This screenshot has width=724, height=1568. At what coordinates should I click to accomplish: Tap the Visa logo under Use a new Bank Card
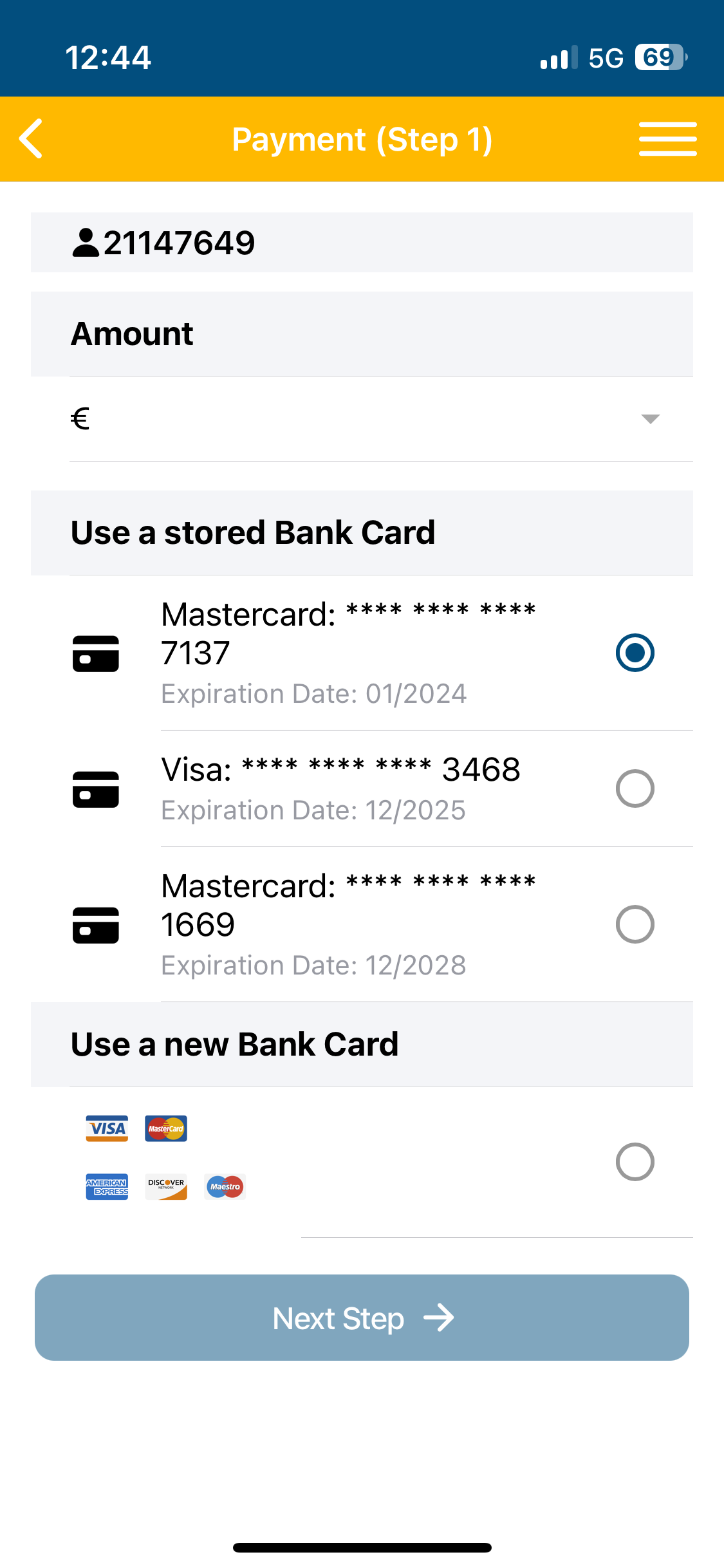(x=106, y=1128)
